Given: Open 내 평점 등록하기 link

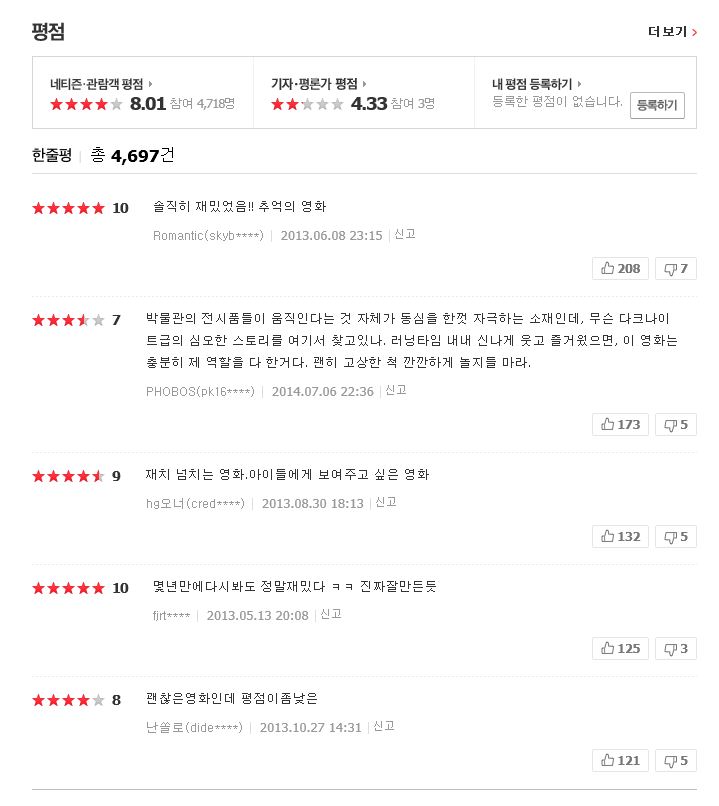Looking at the screenshot, I should click(536, 84).
